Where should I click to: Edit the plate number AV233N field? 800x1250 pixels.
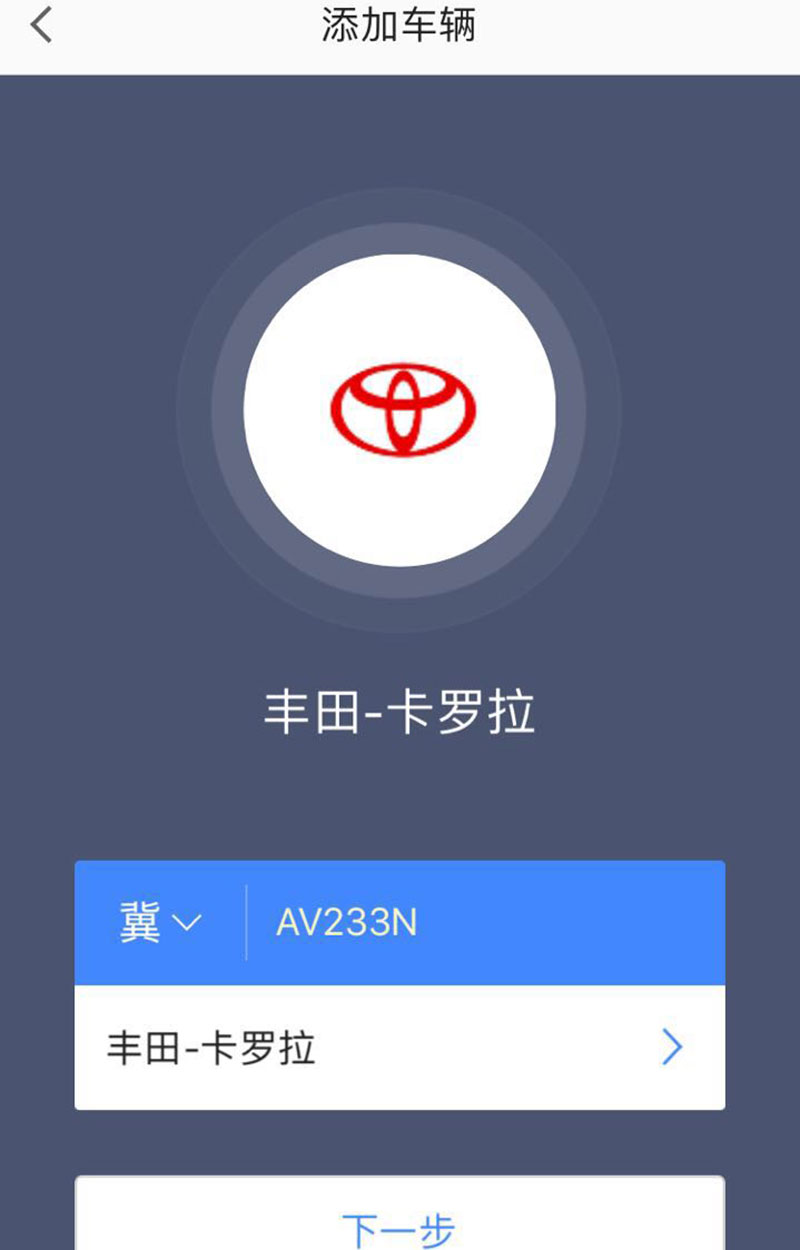[x=480, y=923]
